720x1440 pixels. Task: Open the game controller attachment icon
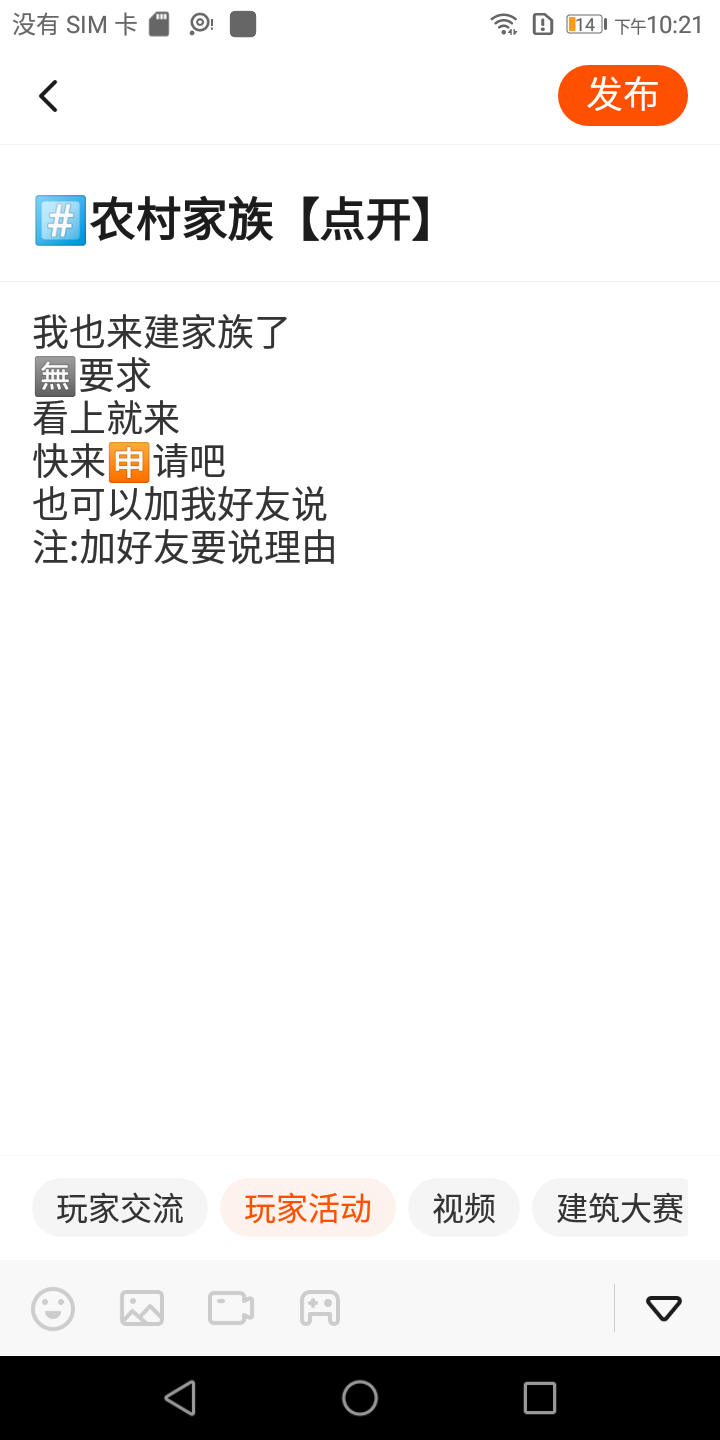tap(320, 1308)
